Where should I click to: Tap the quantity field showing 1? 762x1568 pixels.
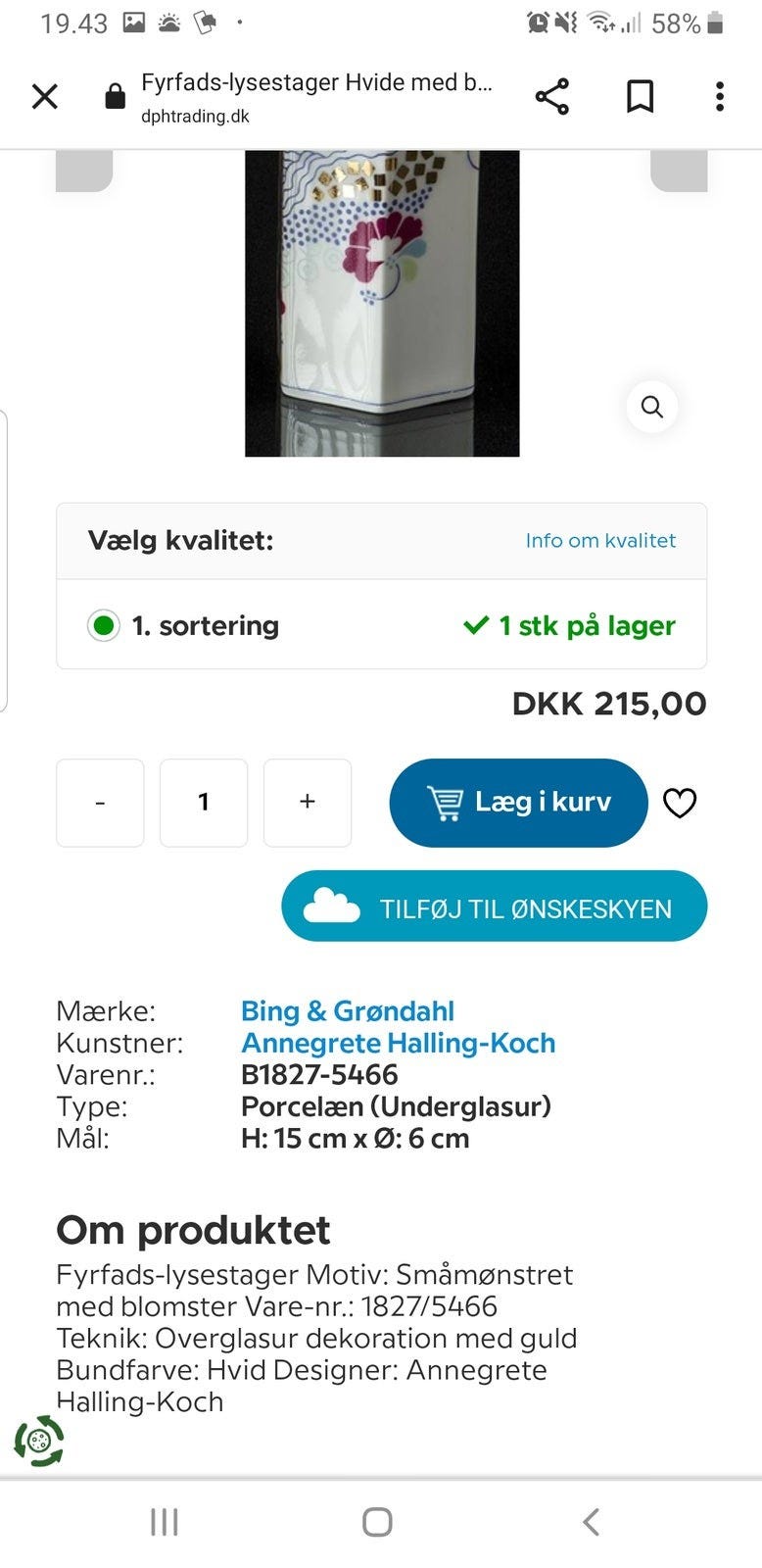[x=204, y=803]
